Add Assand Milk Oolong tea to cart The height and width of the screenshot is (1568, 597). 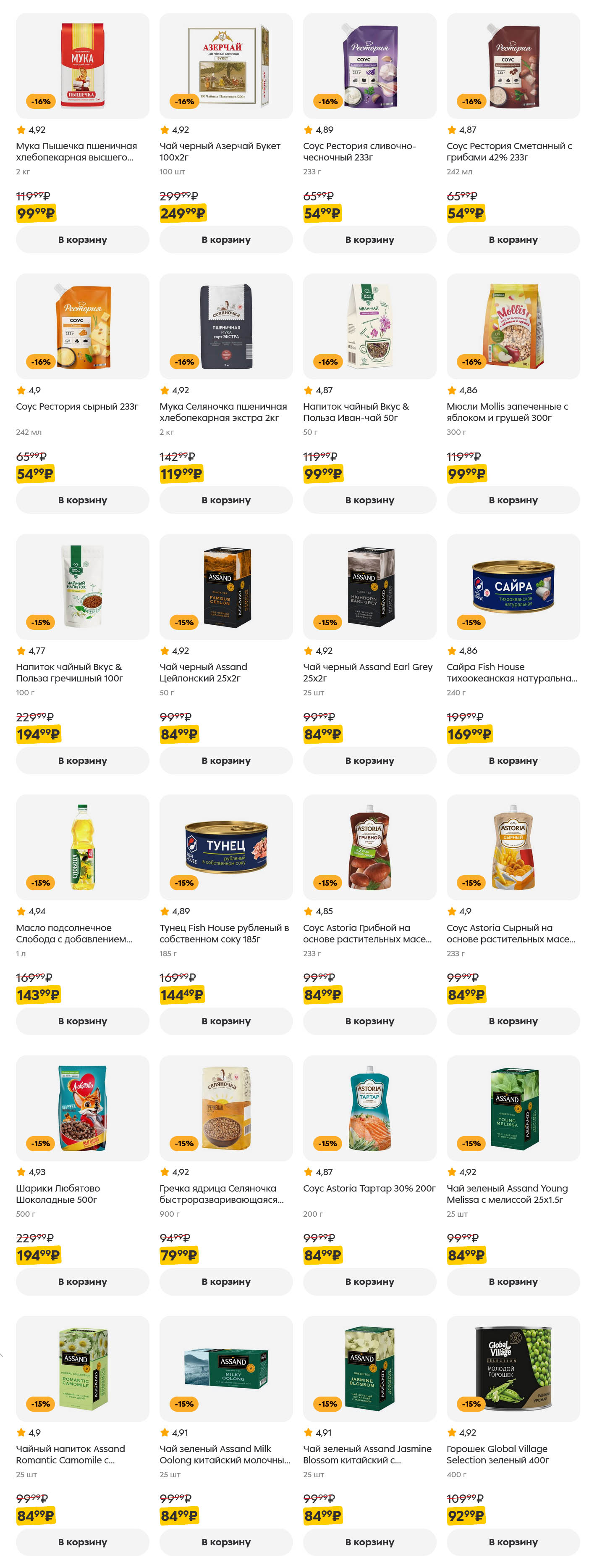[225, 1542]
